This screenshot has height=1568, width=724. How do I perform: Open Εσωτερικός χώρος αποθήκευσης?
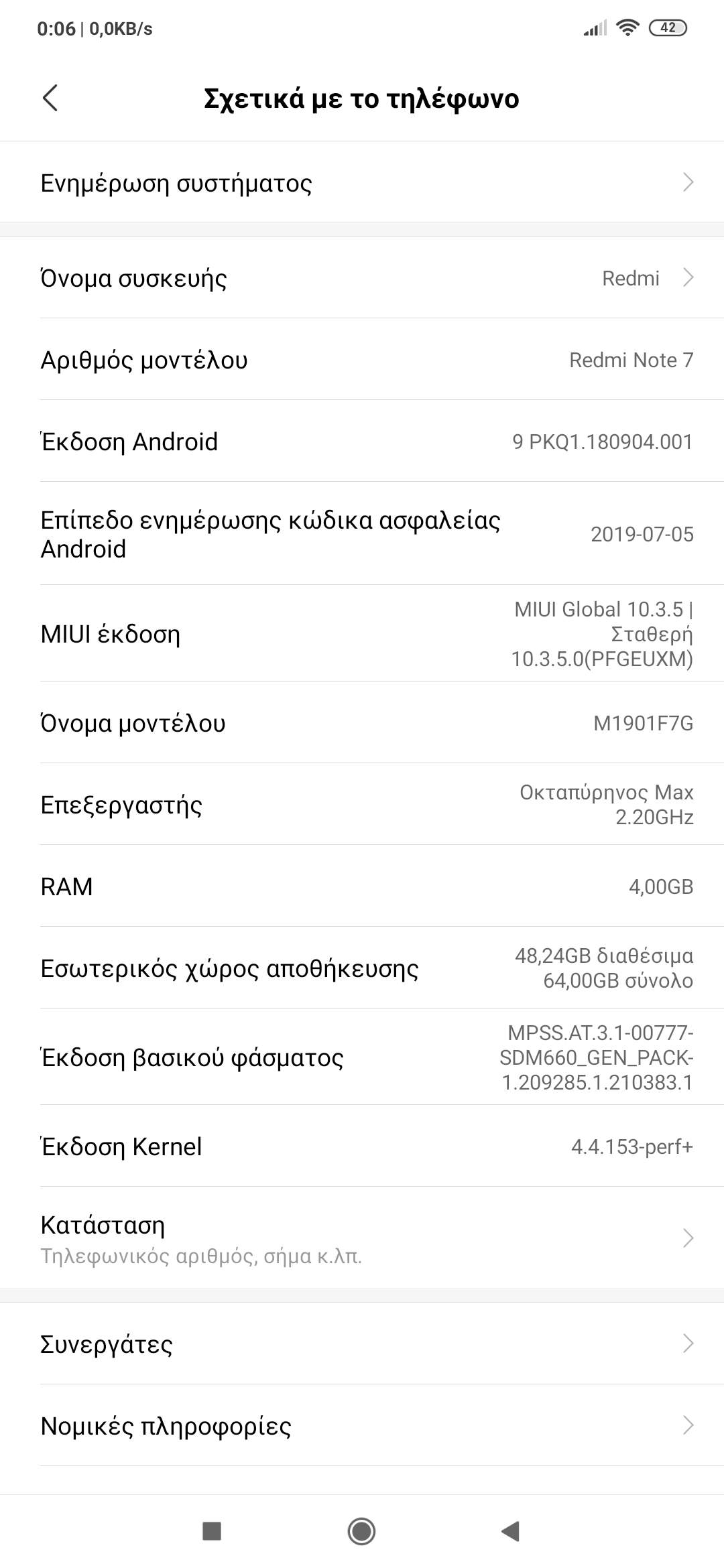[x=362, y=968]
